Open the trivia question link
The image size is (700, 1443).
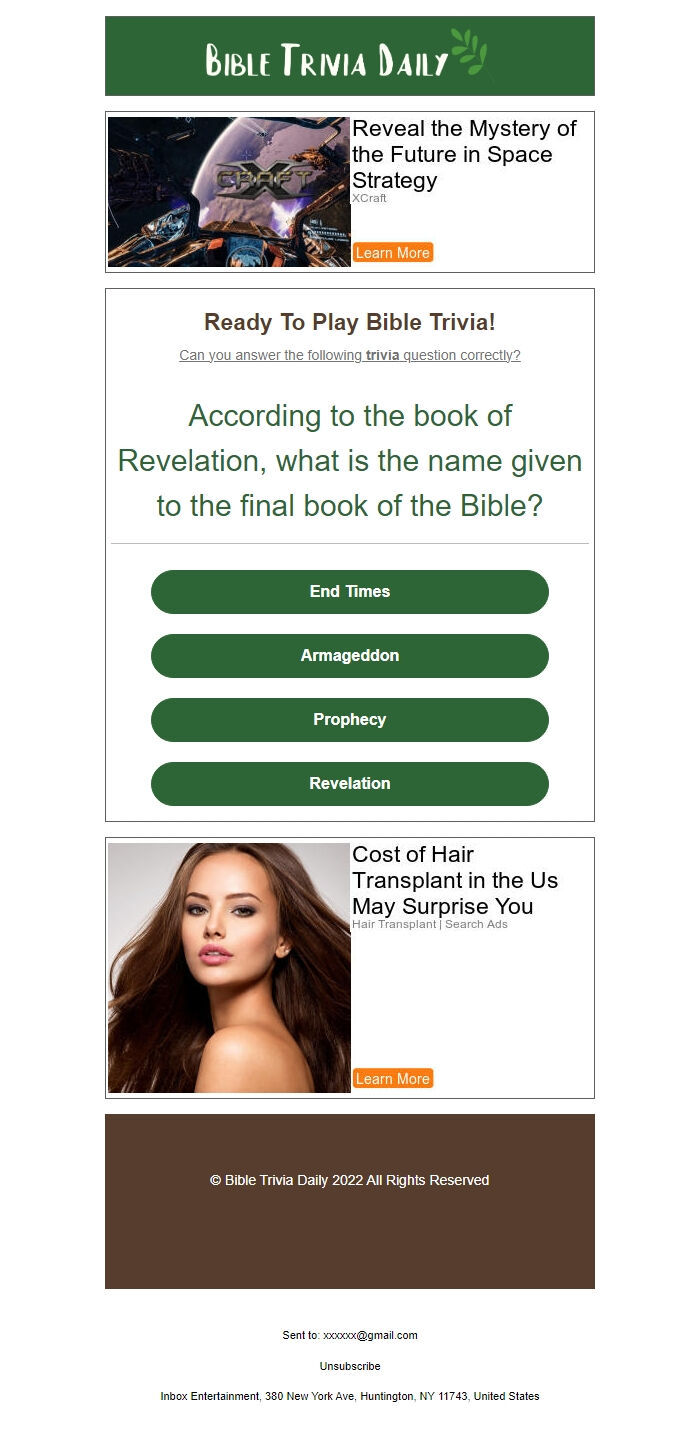point(349,355)
